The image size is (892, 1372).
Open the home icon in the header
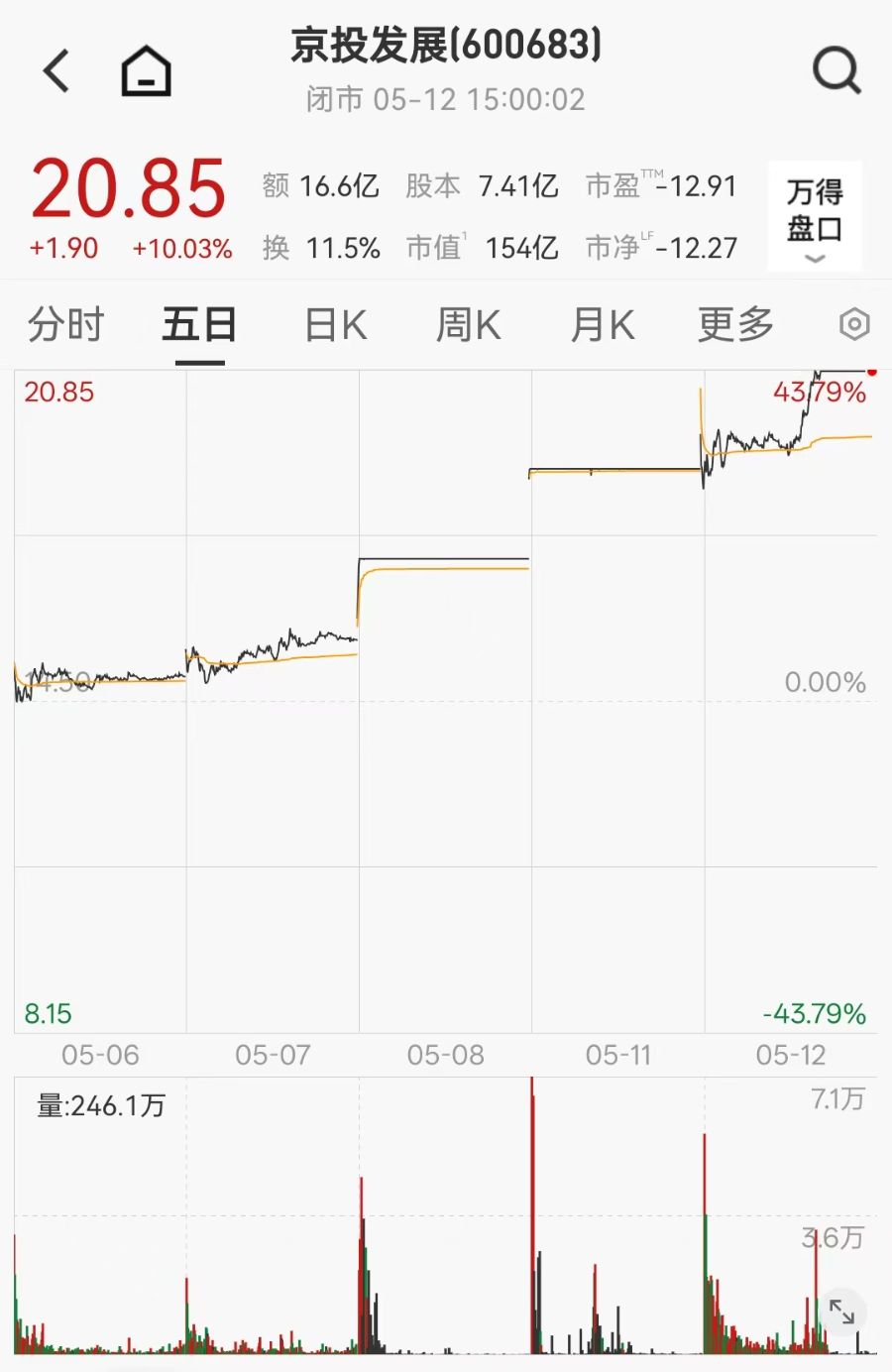[x=147, y=71]
